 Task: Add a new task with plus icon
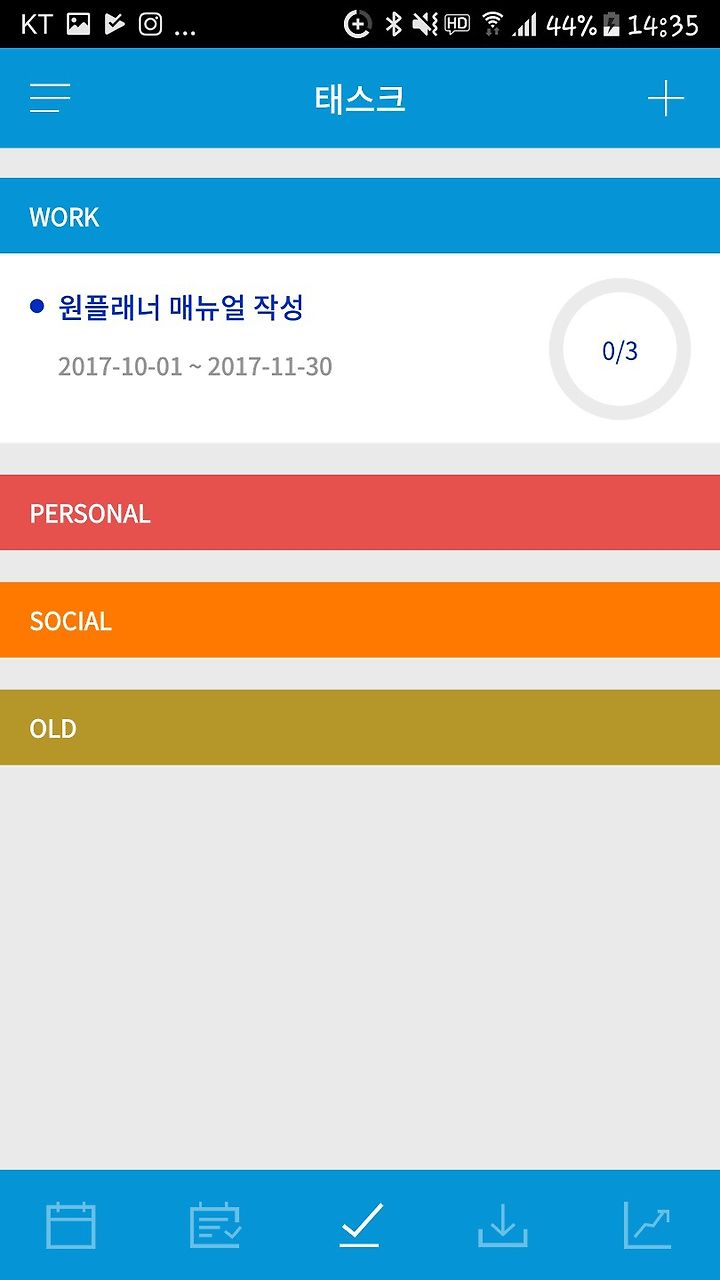coord(666,98)
